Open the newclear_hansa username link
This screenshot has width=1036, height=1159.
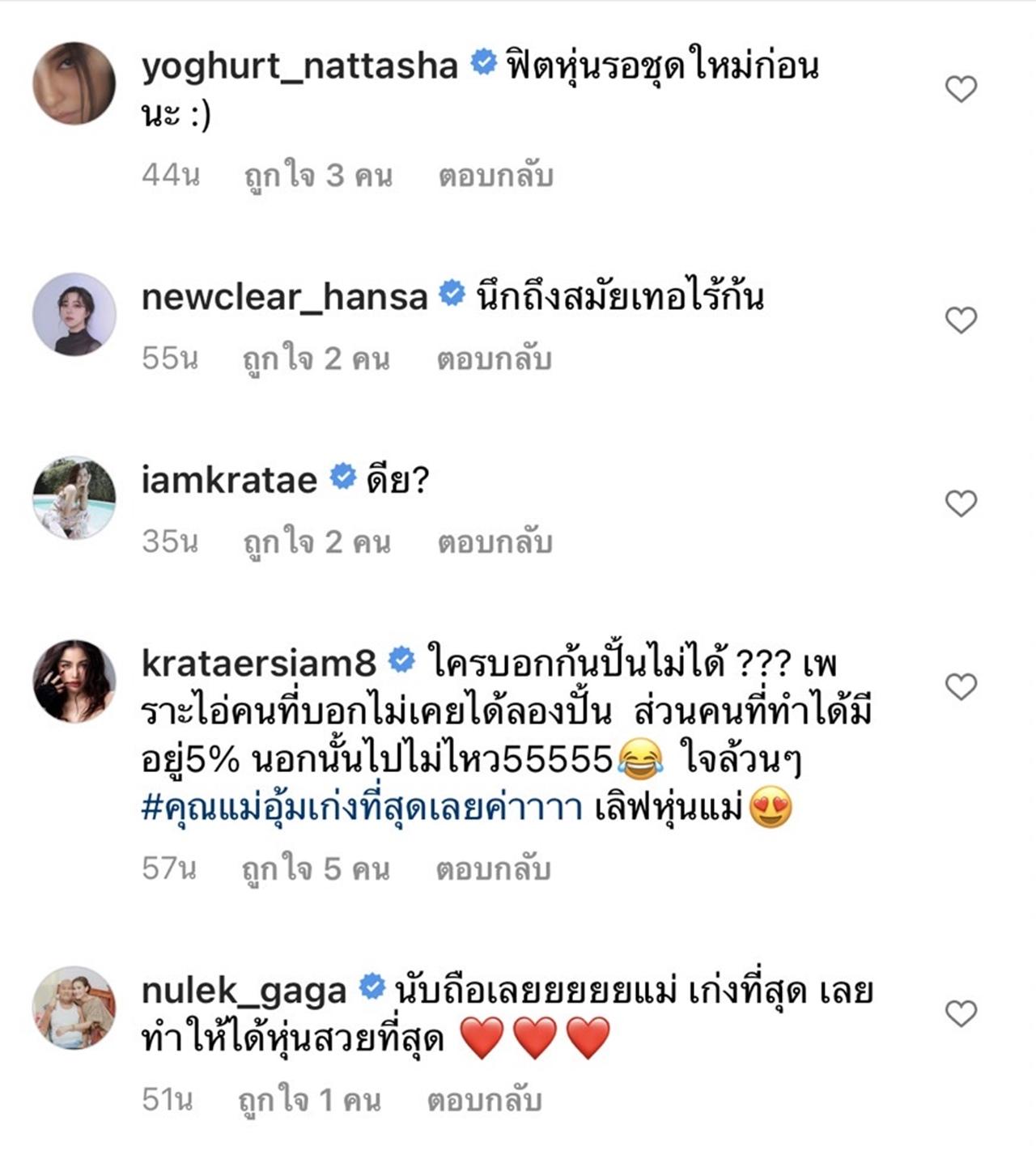click(284, 297)
